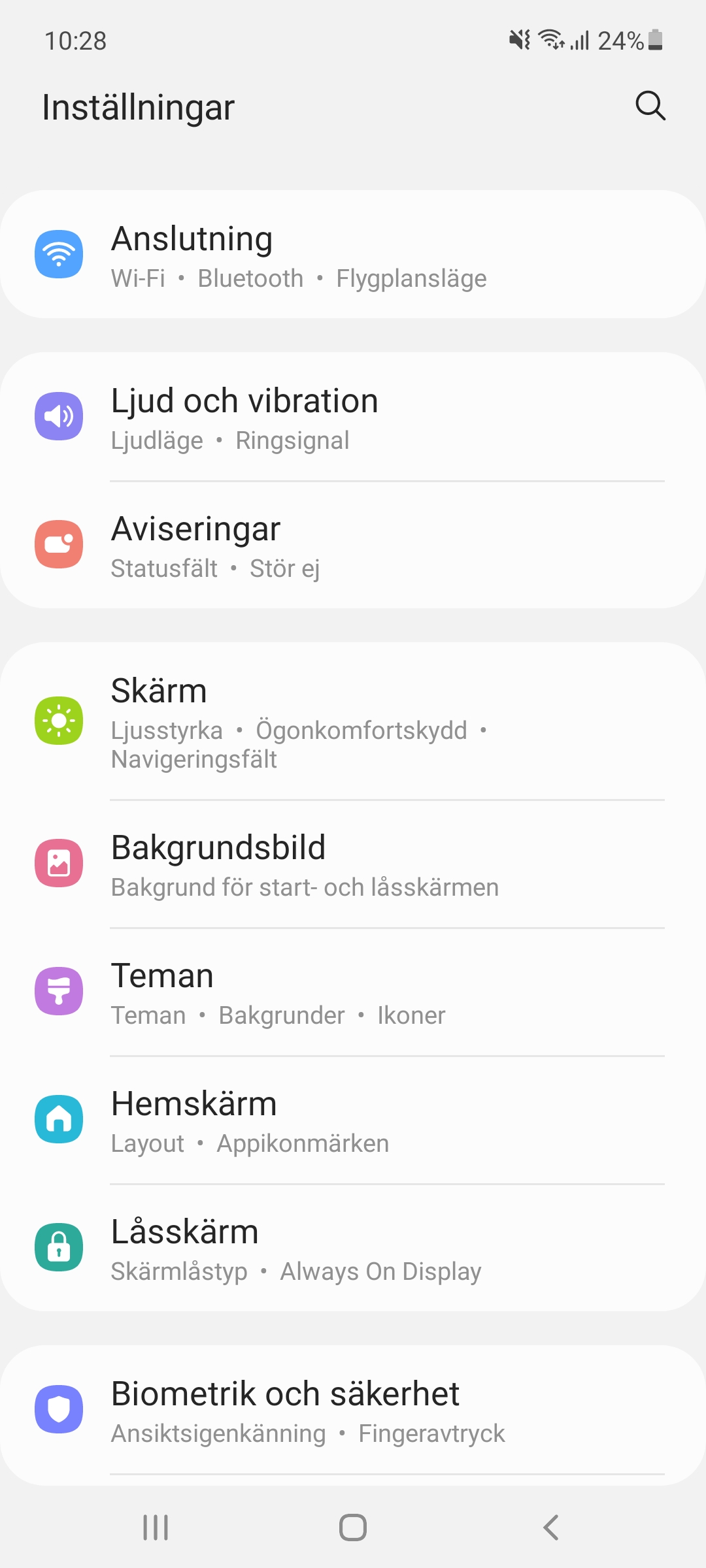Go to the home screen
This screenshot has height=1568, width=706.
click(353, 1527)
